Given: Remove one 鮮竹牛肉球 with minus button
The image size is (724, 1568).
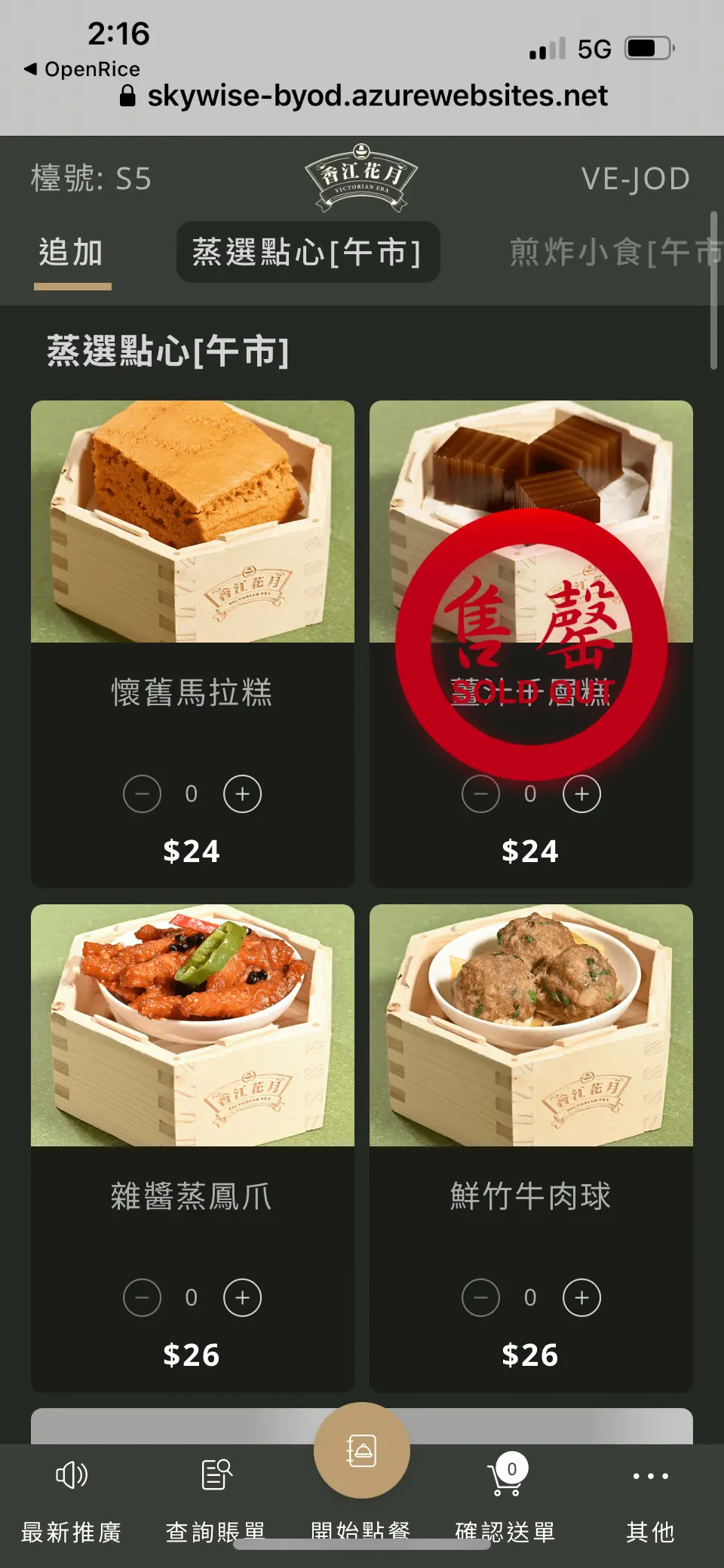Looking at the screenshot, I should point(480,1297).
